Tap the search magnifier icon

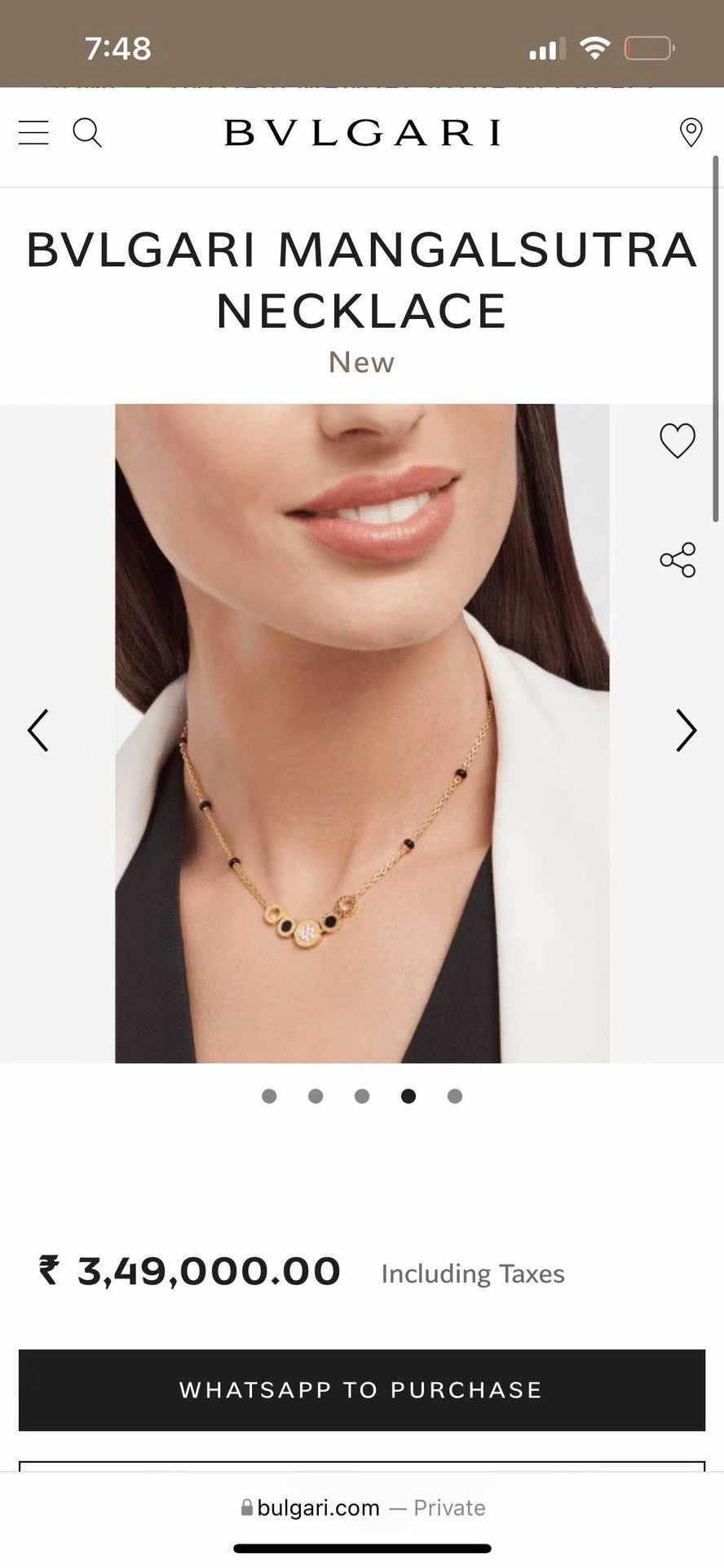pyautogui.click(x=87, y=133)
